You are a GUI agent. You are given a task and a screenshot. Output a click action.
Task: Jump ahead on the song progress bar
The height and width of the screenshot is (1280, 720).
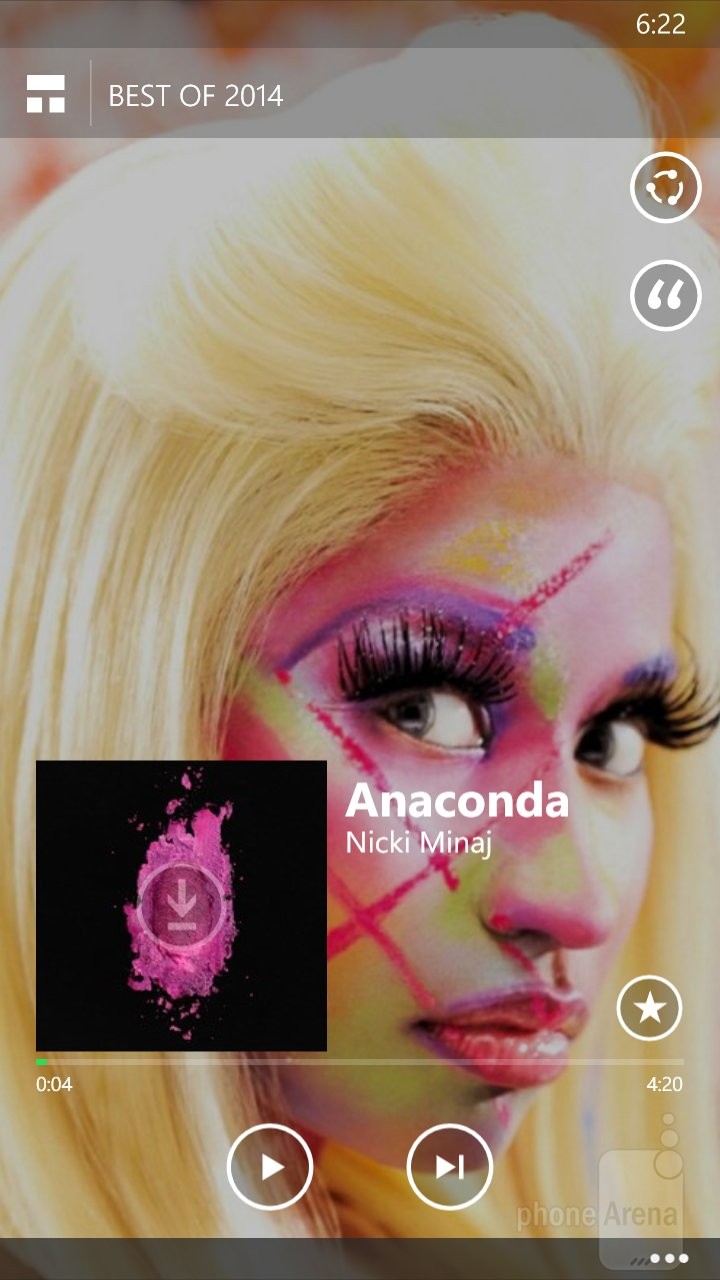tap(400, 1061)
